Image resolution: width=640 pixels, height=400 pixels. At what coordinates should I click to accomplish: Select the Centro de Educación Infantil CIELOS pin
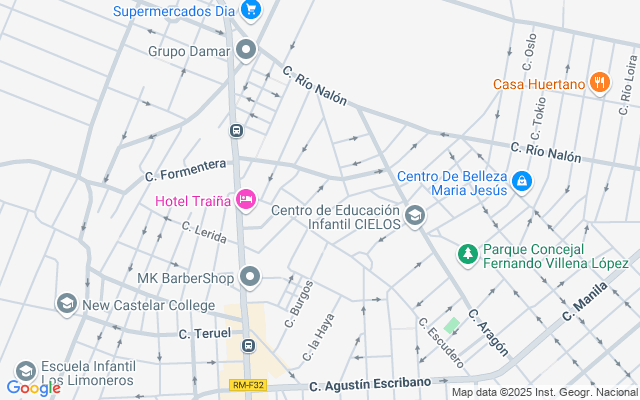point(415,214)
